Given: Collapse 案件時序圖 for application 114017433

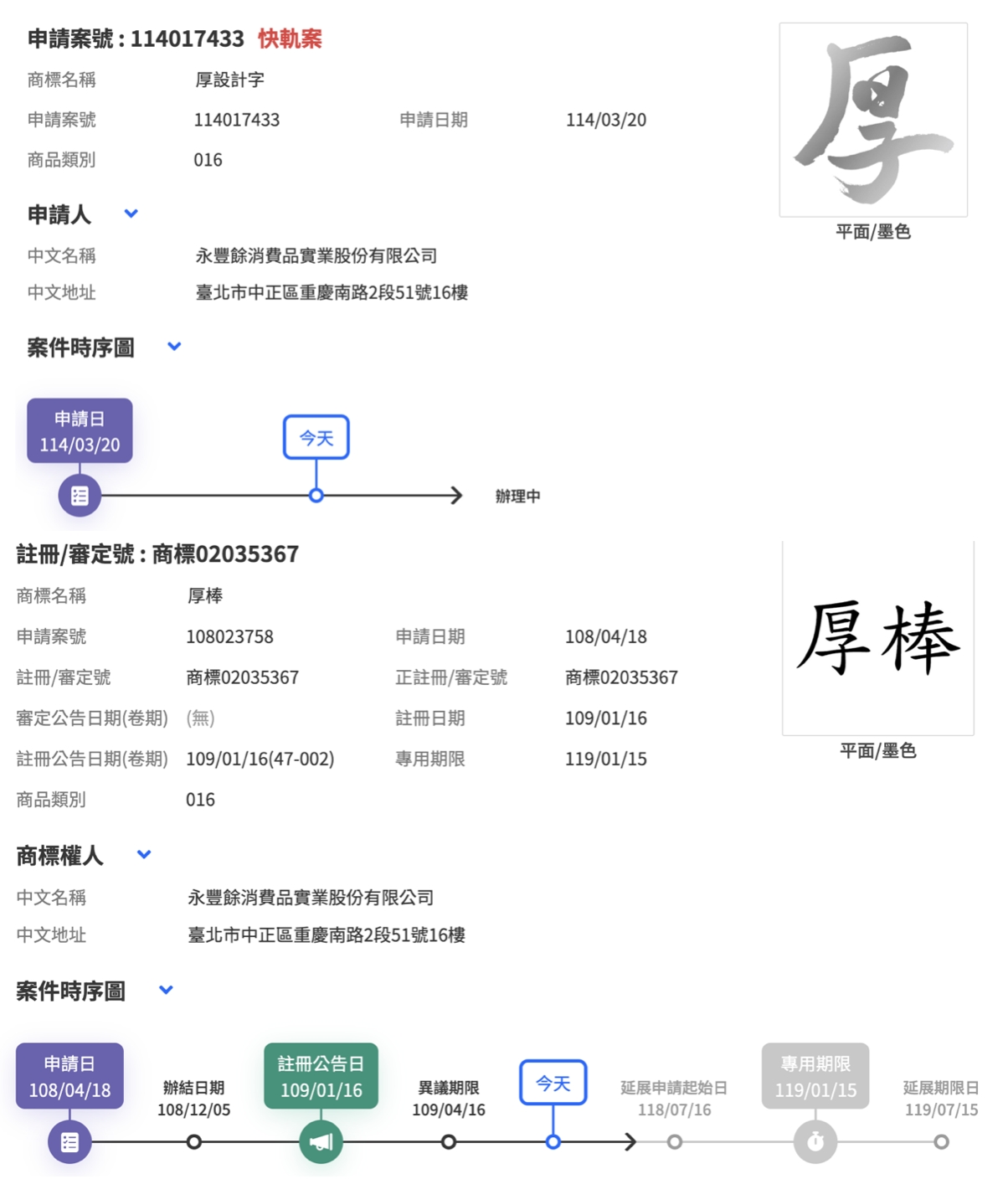Looking at the screenshot, I should 174,346.
